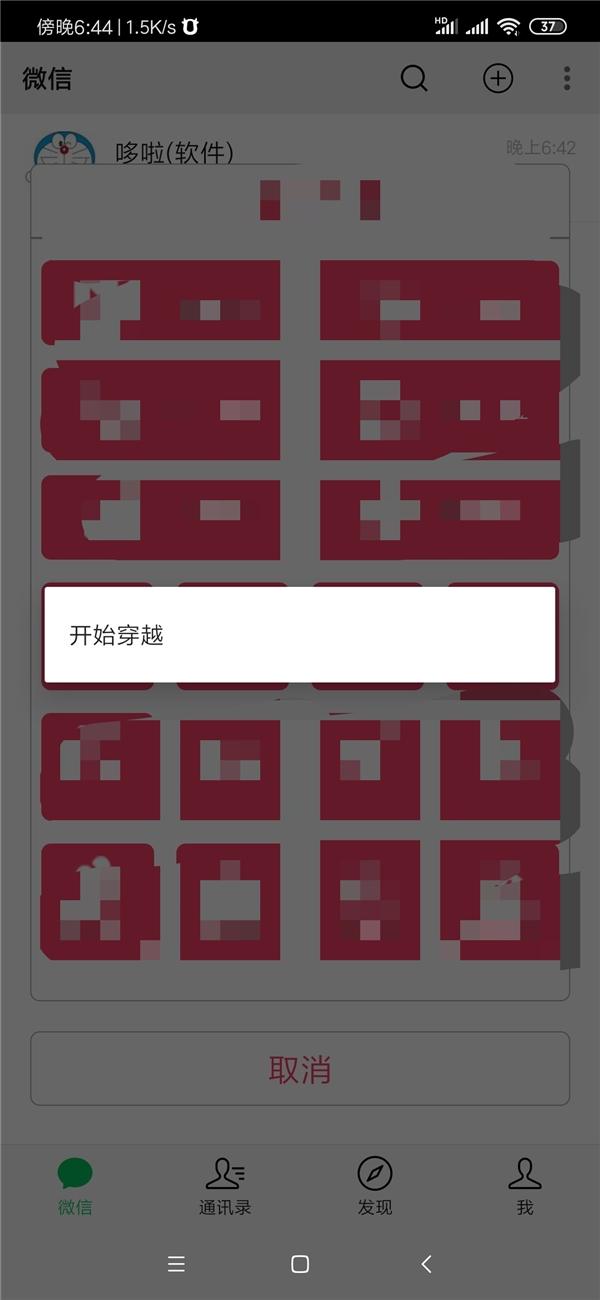Open the plus add menu
600x1300 pixels.
pyautogui.click(x=498, y=78)
